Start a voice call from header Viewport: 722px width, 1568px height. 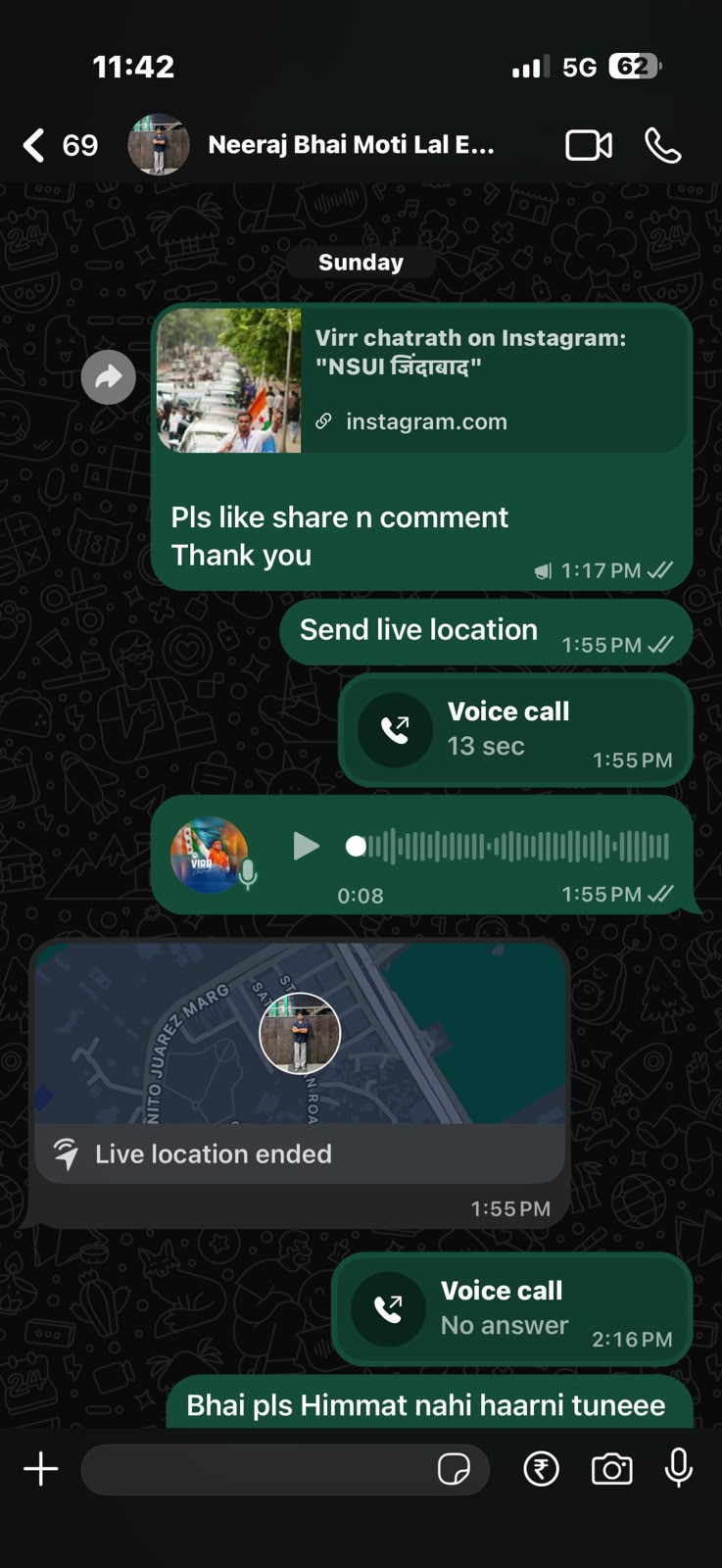click(x=663, y=145)
